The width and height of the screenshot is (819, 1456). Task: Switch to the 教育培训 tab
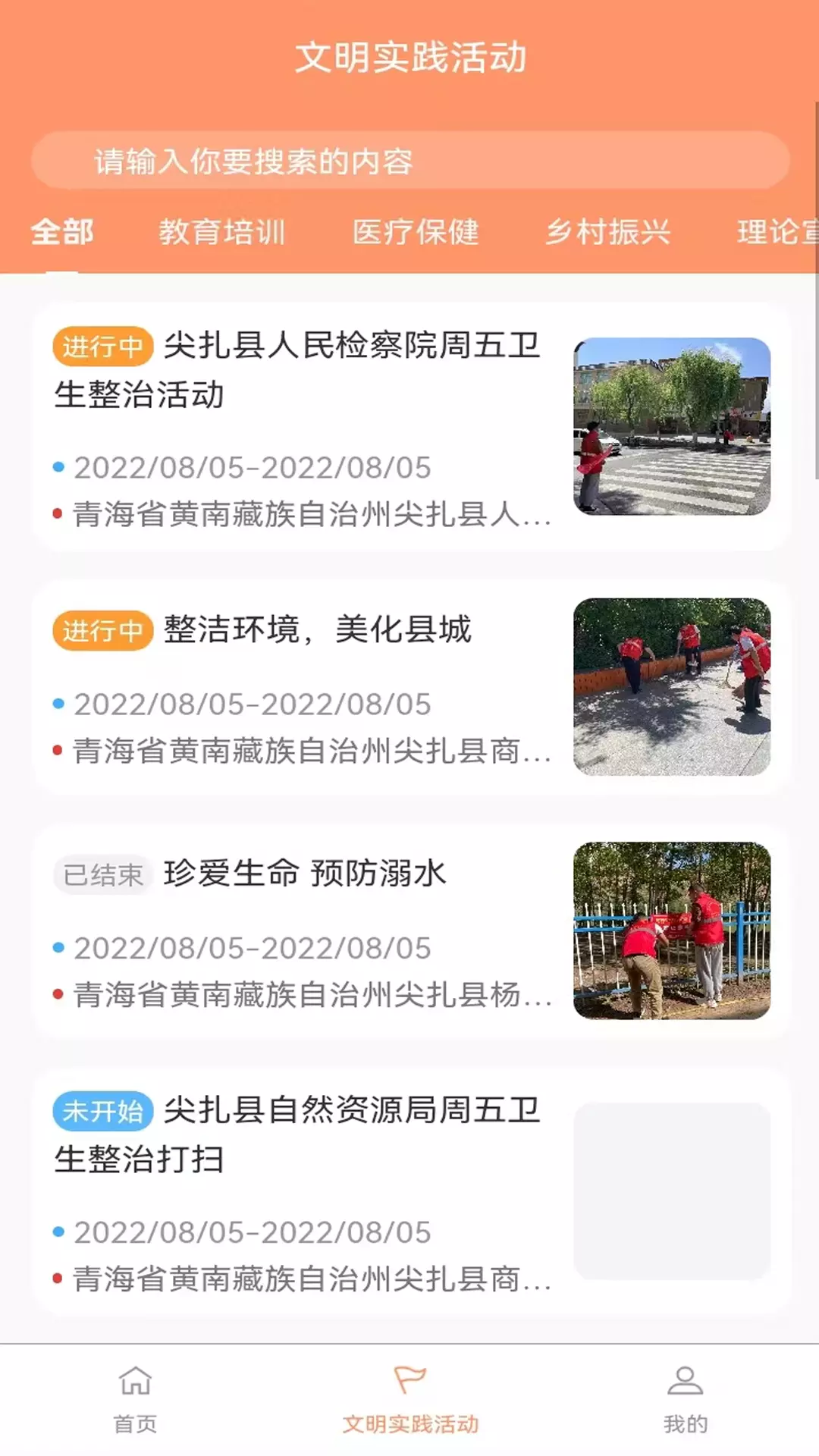222,231
